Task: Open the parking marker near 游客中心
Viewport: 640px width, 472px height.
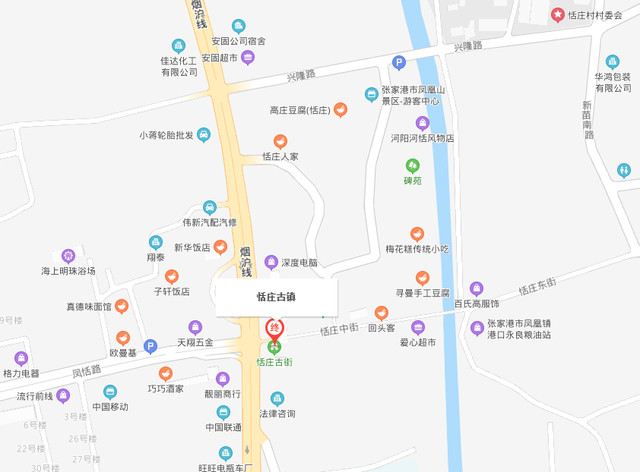Action: (x=398, y=63)
